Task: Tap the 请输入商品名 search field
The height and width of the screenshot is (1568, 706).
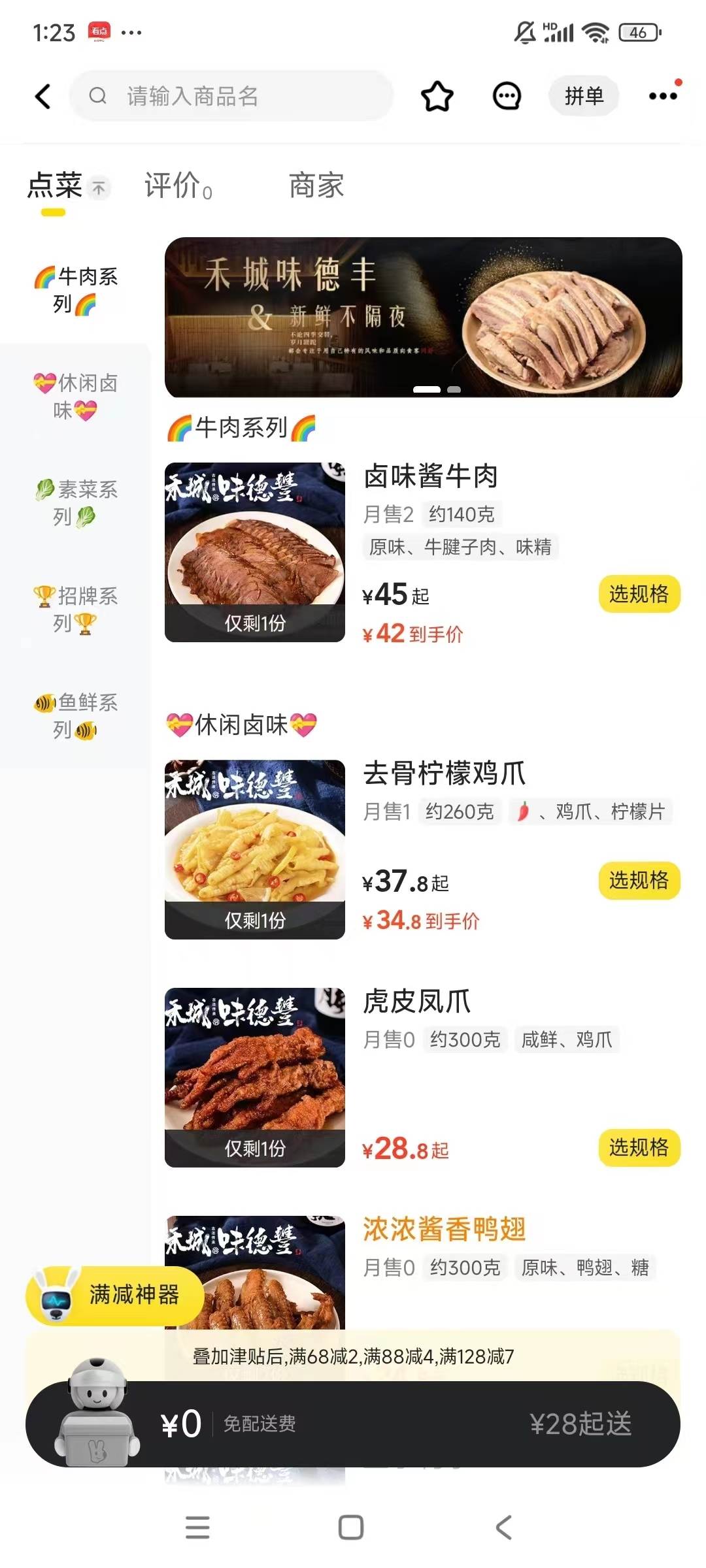Action: point(231,97)
